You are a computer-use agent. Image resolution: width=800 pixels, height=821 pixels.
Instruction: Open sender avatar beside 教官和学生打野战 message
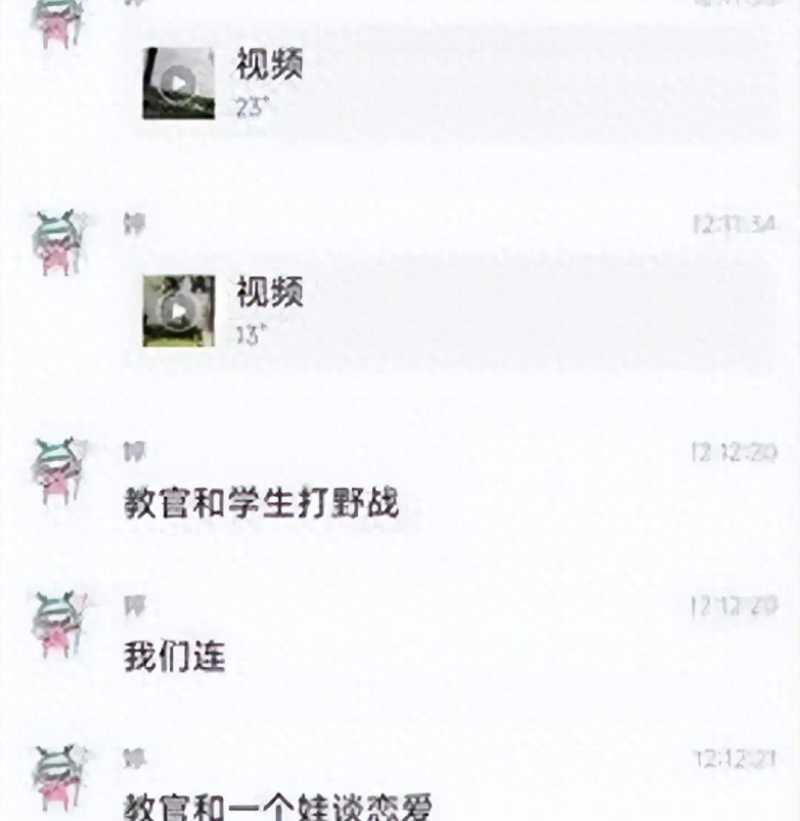click(59, 470)
